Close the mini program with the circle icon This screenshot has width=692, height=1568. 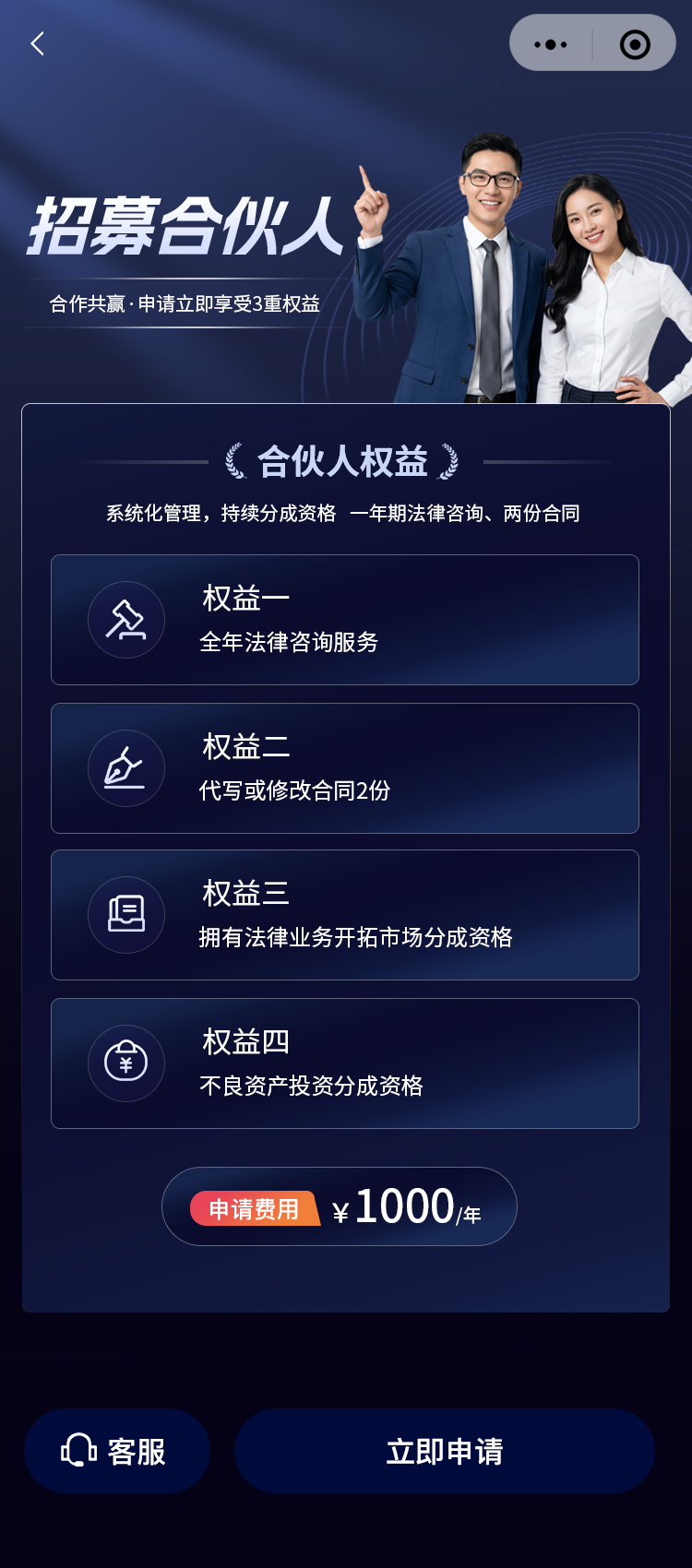click(x=635, y=44)
